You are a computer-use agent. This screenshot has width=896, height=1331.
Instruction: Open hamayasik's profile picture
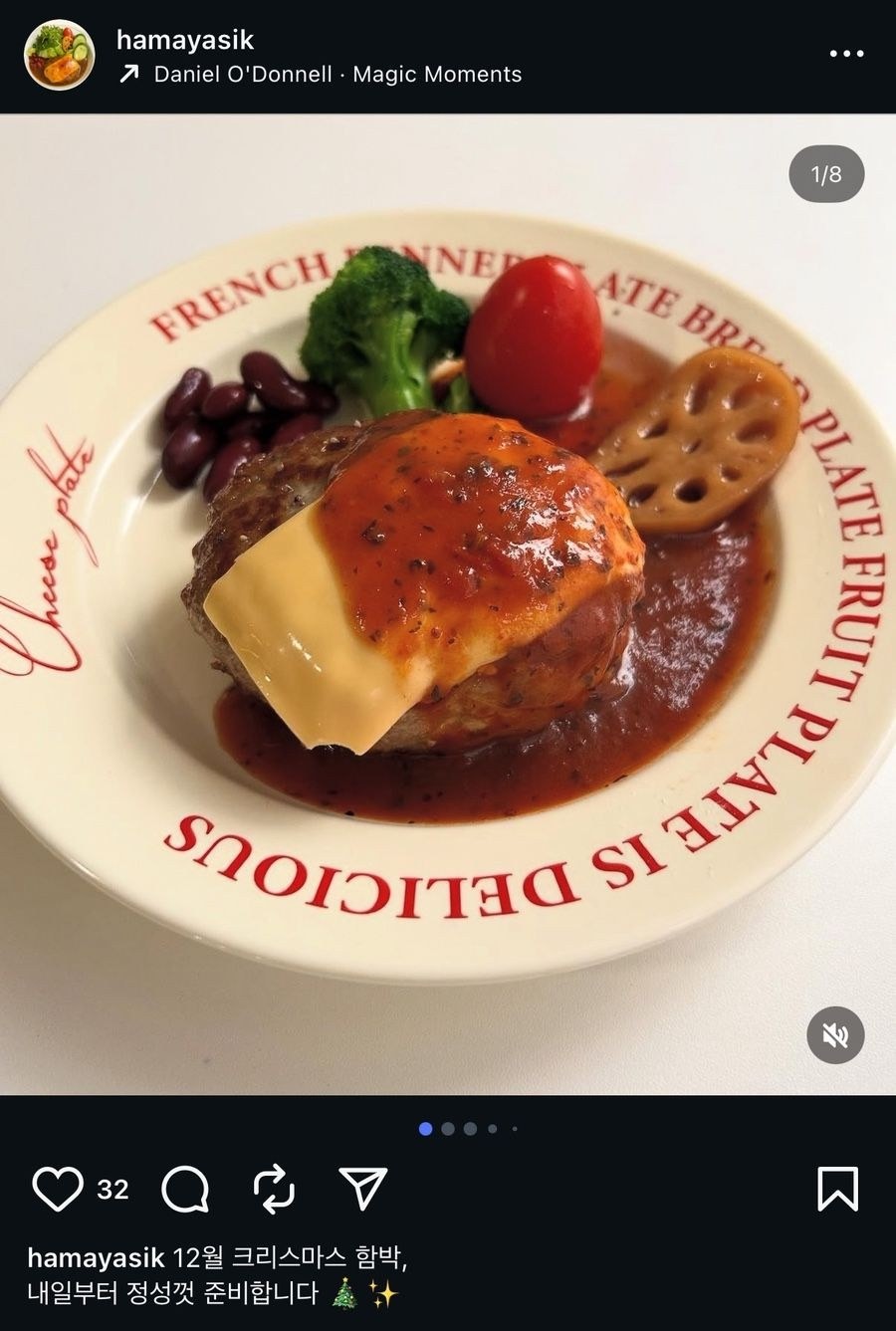[59, 55]
